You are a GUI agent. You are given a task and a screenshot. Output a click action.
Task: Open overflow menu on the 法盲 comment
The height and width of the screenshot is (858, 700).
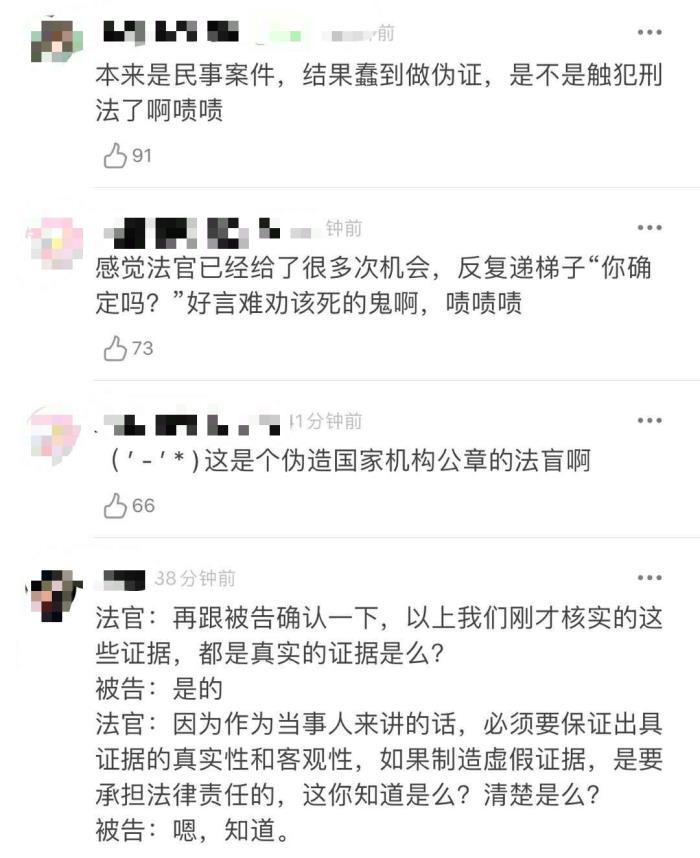point(650,420)
